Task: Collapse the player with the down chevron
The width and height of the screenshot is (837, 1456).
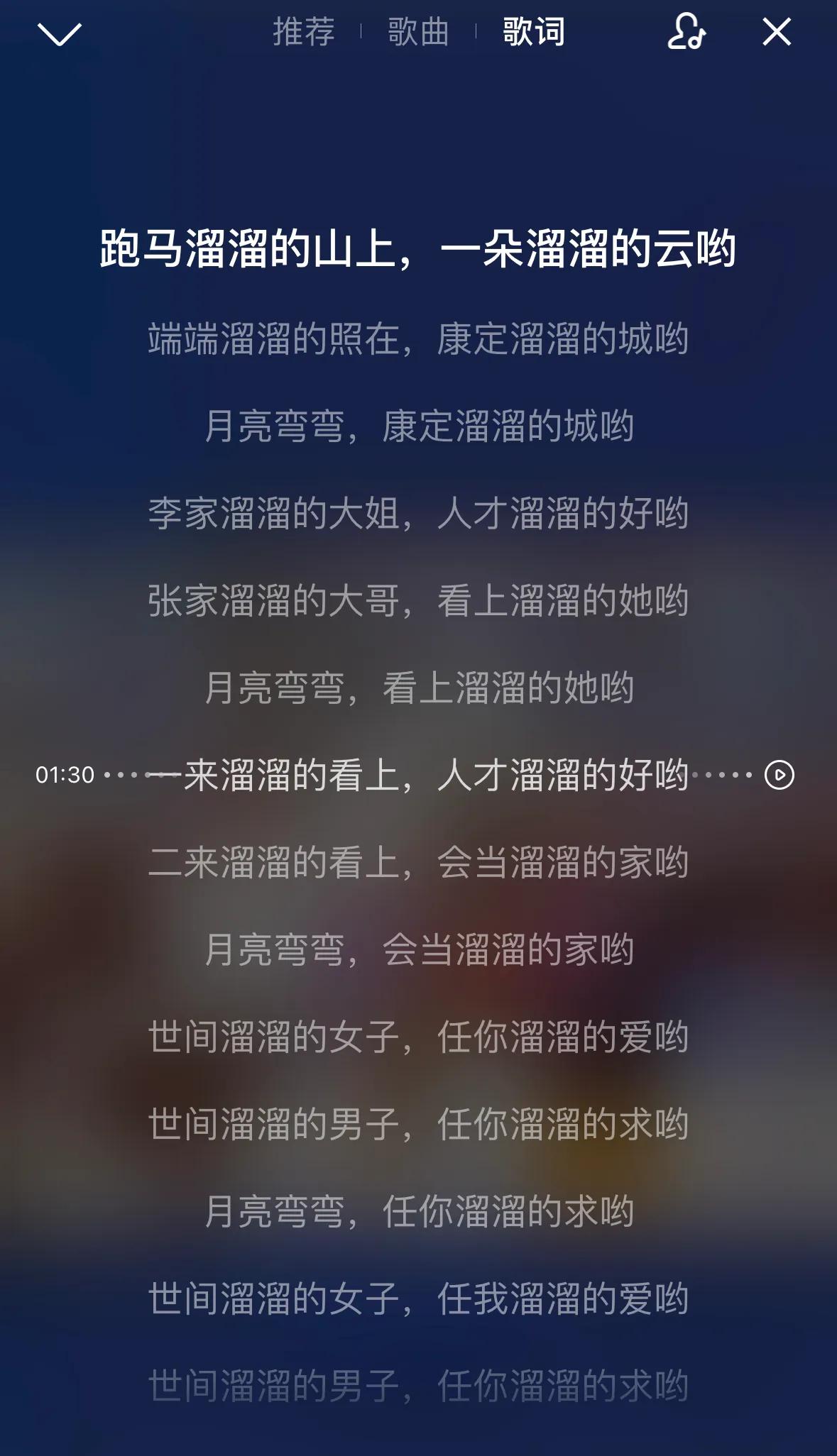Action: [60, 33]
